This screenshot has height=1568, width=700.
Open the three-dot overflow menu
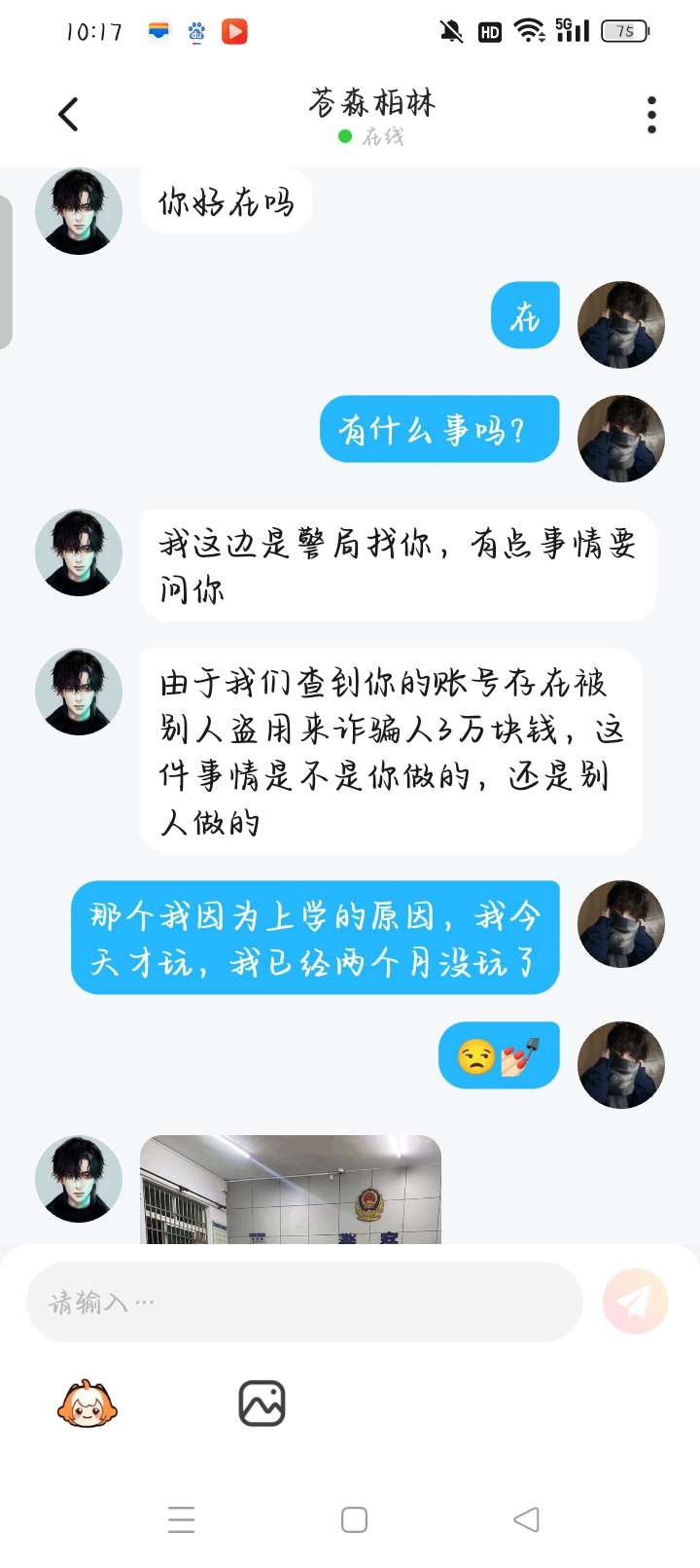pos(651,115)
